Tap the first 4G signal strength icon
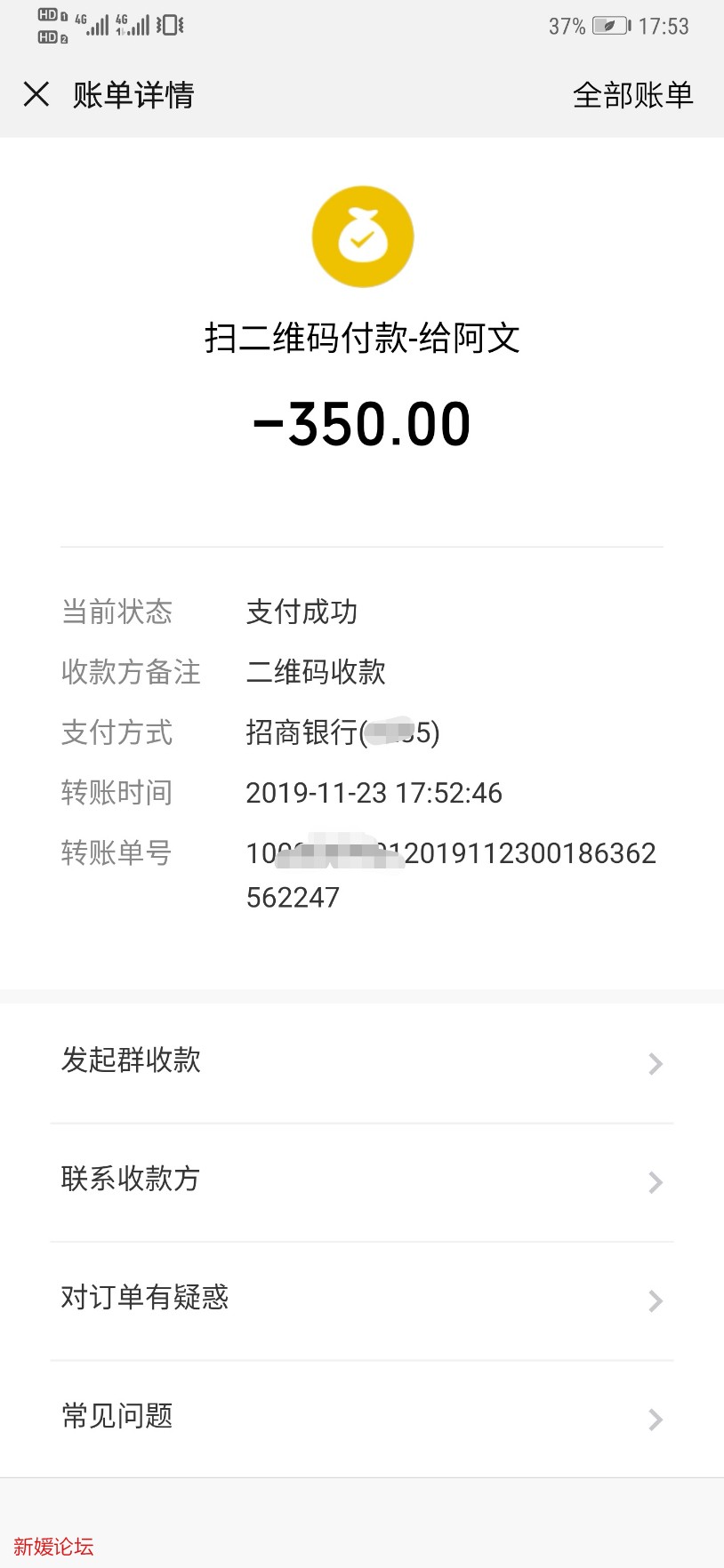The height and width of the screenshot is (1568, 724). tap(93, 25)
